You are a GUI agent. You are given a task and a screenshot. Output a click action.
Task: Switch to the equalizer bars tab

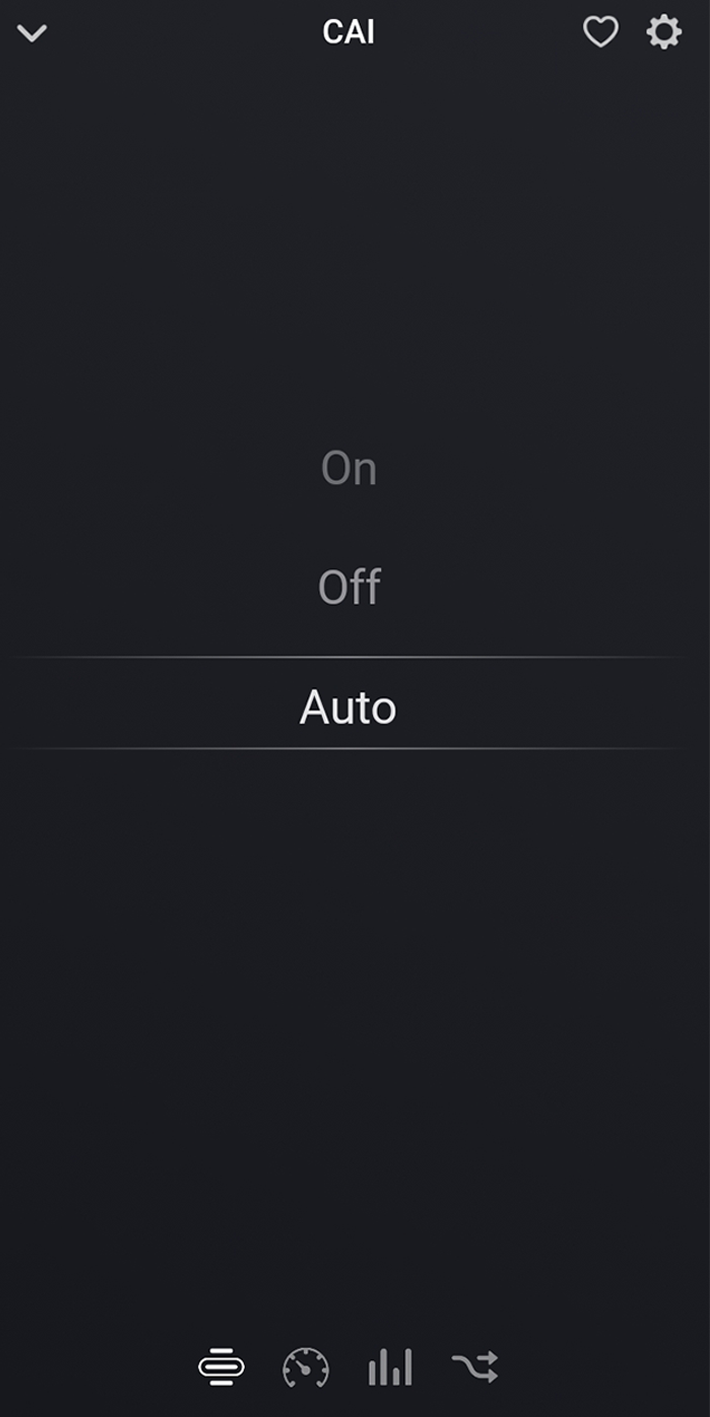click(390, 1367)
